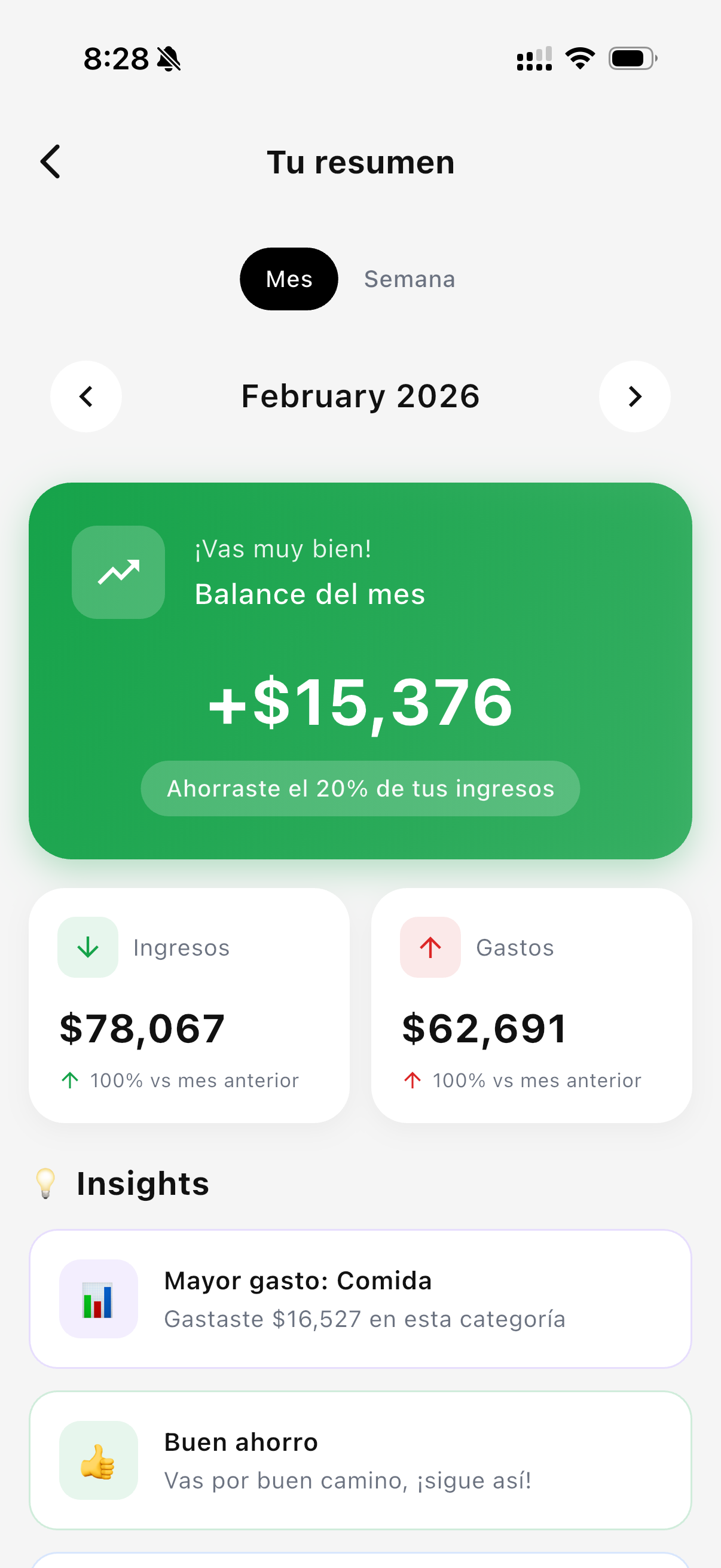The width and height of the screenshot is (721, 1568).
Task: Tap the green increase arrow under Ingresos
Action: (x=71, y=1081)
